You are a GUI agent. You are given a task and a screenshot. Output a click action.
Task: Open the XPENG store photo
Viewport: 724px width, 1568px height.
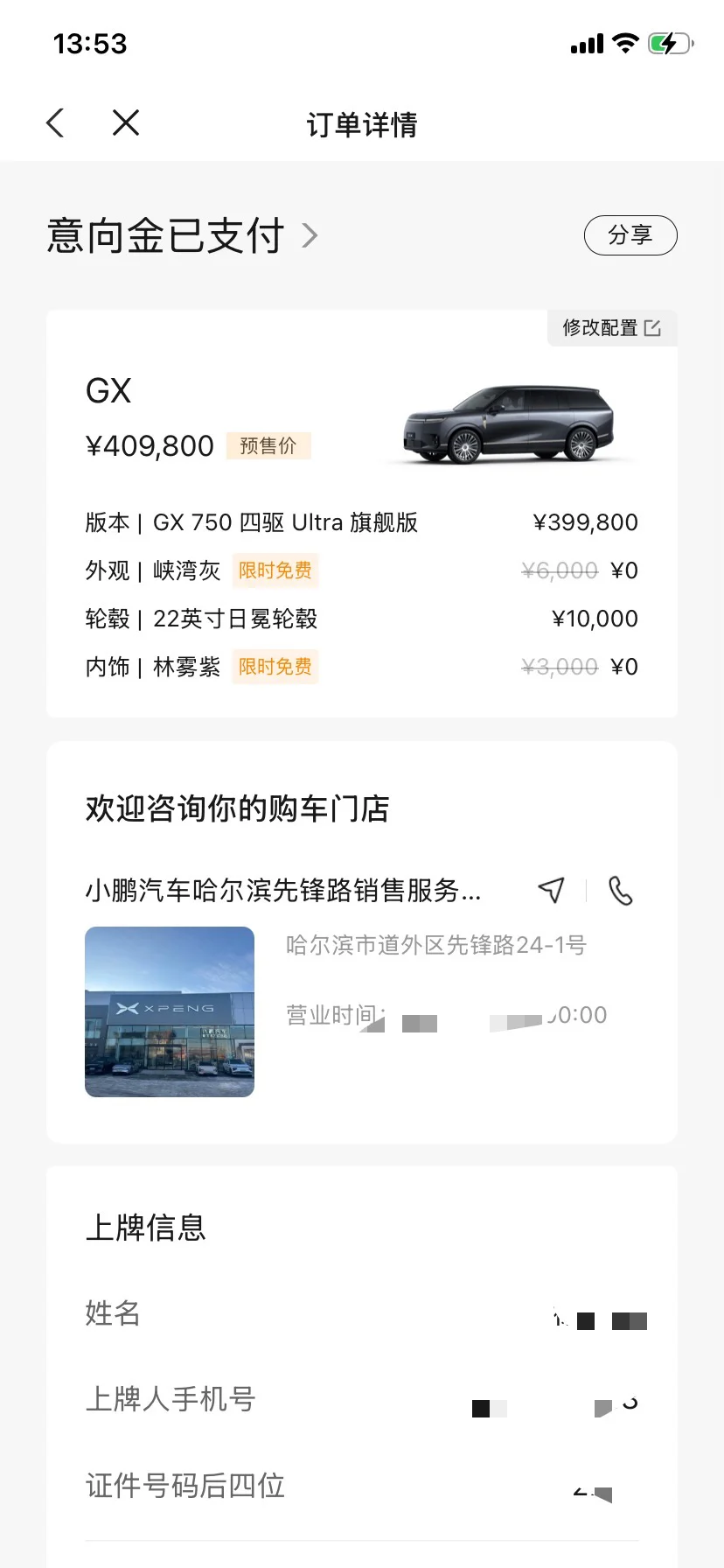pos(170,1011)
